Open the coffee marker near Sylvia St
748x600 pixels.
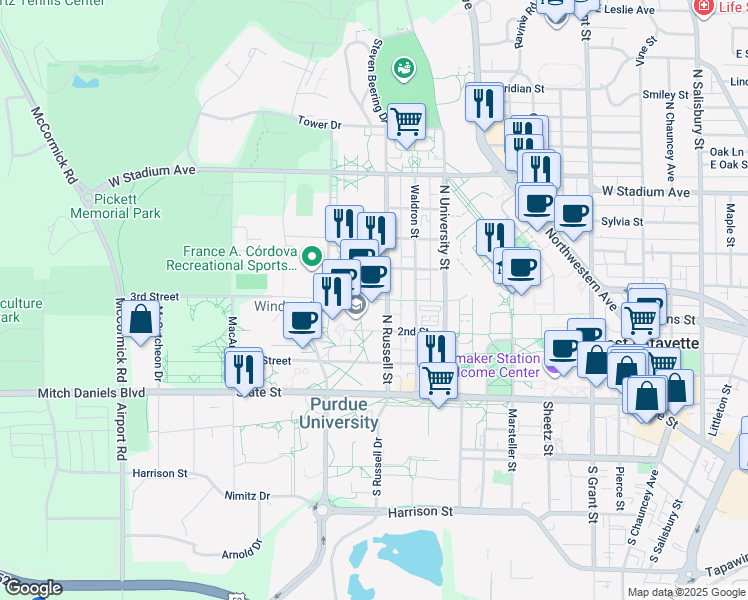click(573, 212)
